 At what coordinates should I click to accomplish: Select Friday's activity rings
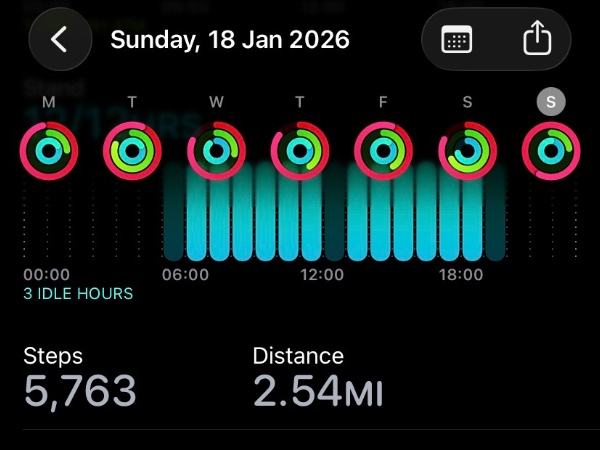coord(383,151)
